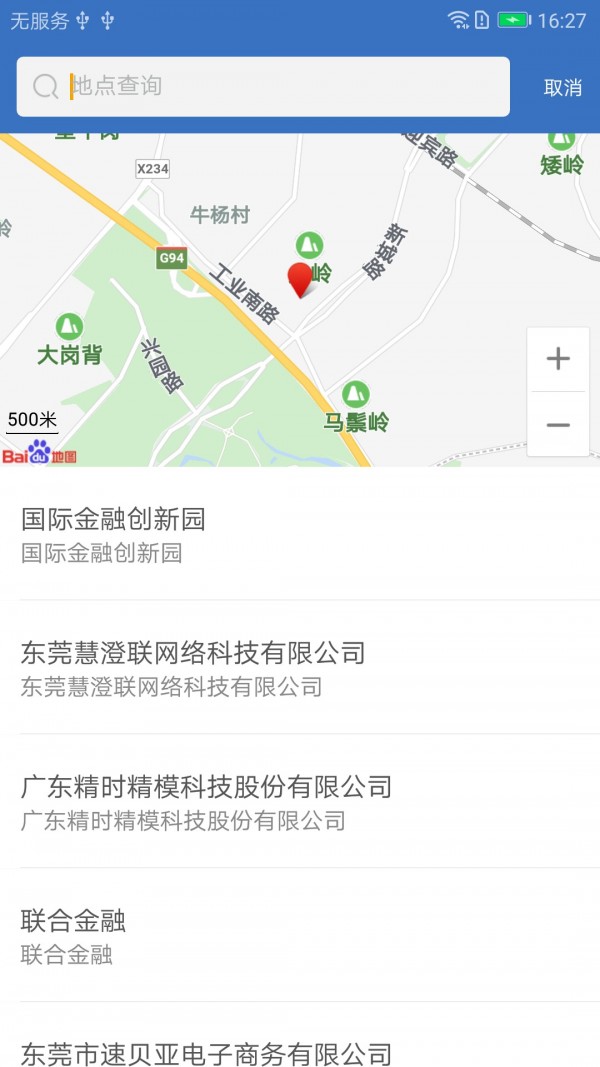Select the 国际金融创新园 result
The height and width of the screenshot is (1067, 600).
(x=300, y=535)
